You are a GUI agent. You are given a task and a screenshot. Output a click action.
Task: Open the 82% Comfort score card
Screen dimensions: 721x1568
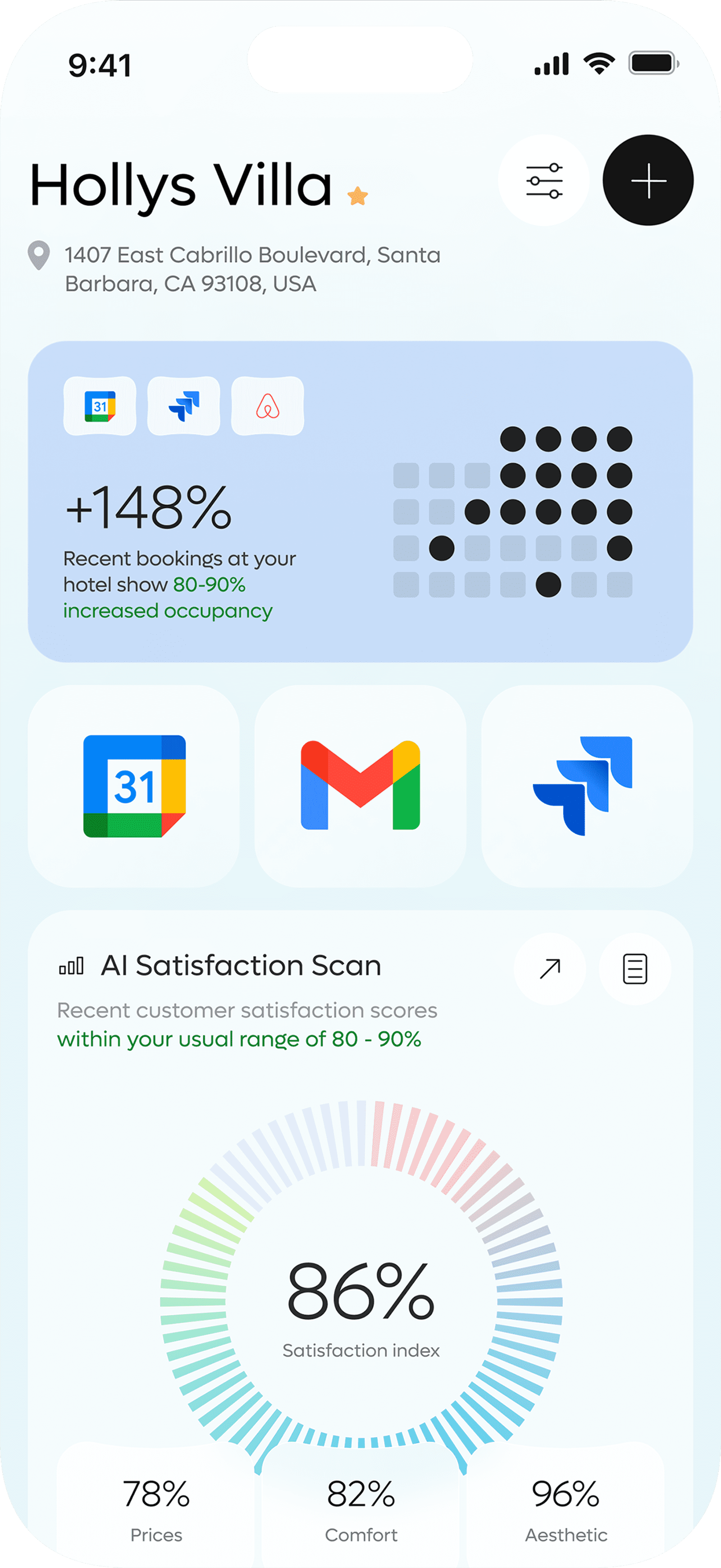(361, 1507)
